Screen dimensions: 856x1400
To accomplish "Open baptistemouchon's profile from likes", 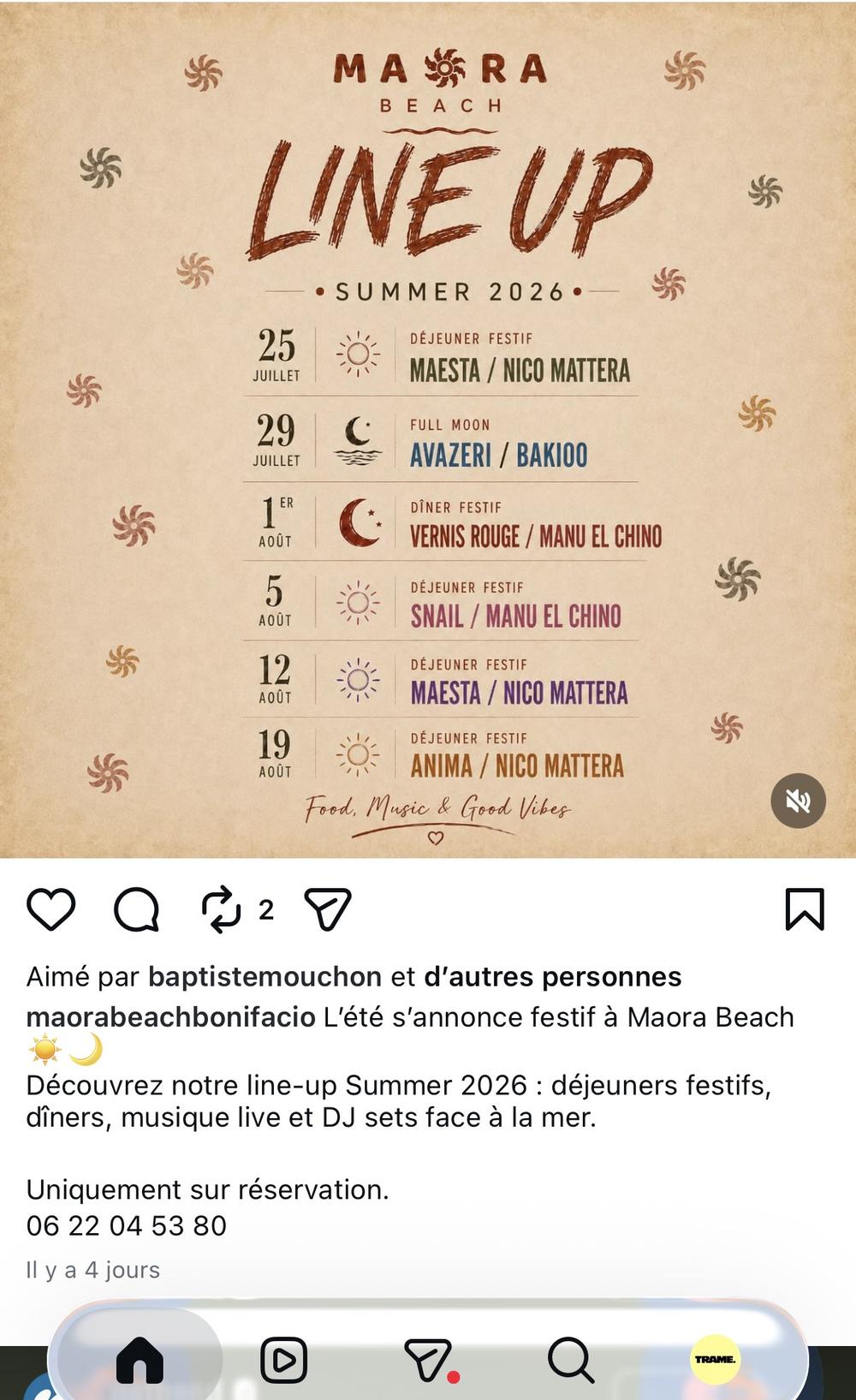I will point(265,976).
